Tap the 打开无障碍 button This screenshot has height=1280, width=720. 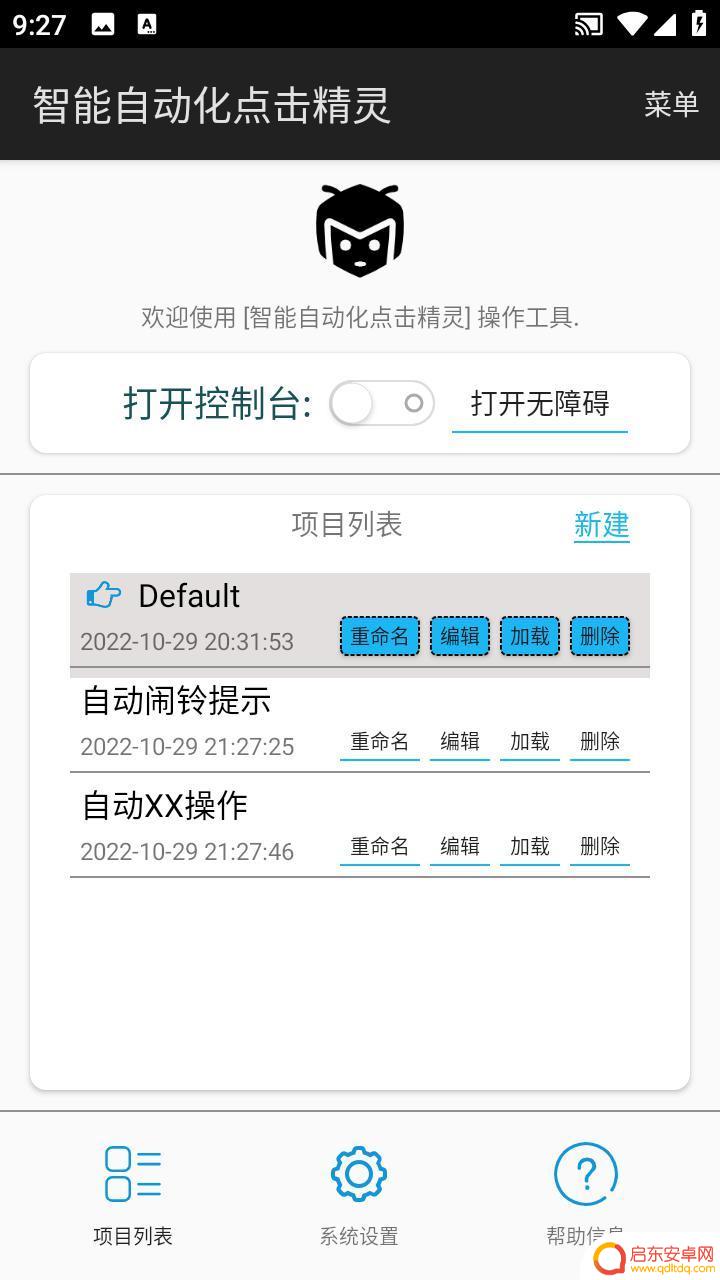(x=540, y=404)
